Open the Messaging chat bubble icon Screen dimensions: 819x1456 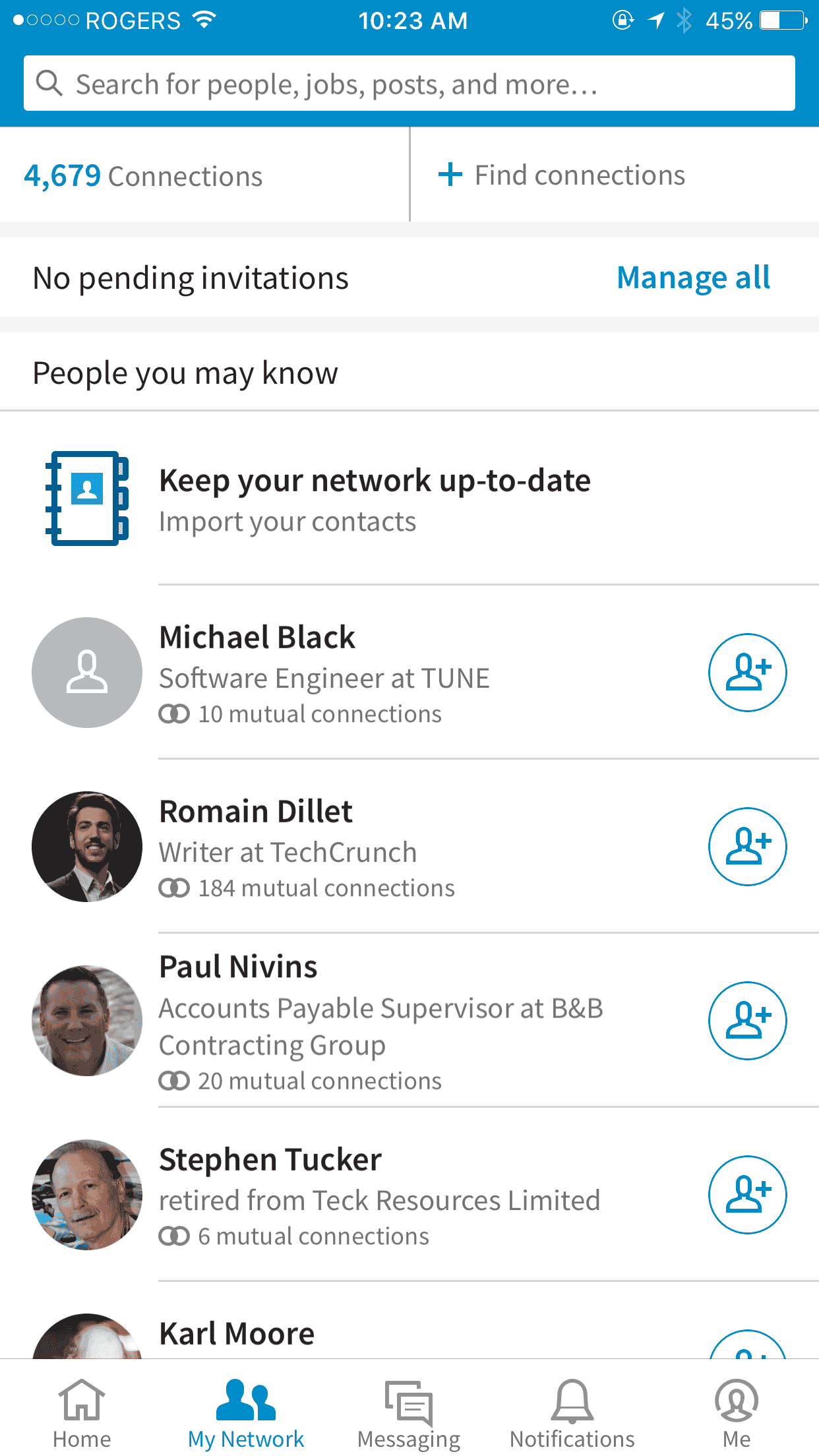pos(409,1411)
